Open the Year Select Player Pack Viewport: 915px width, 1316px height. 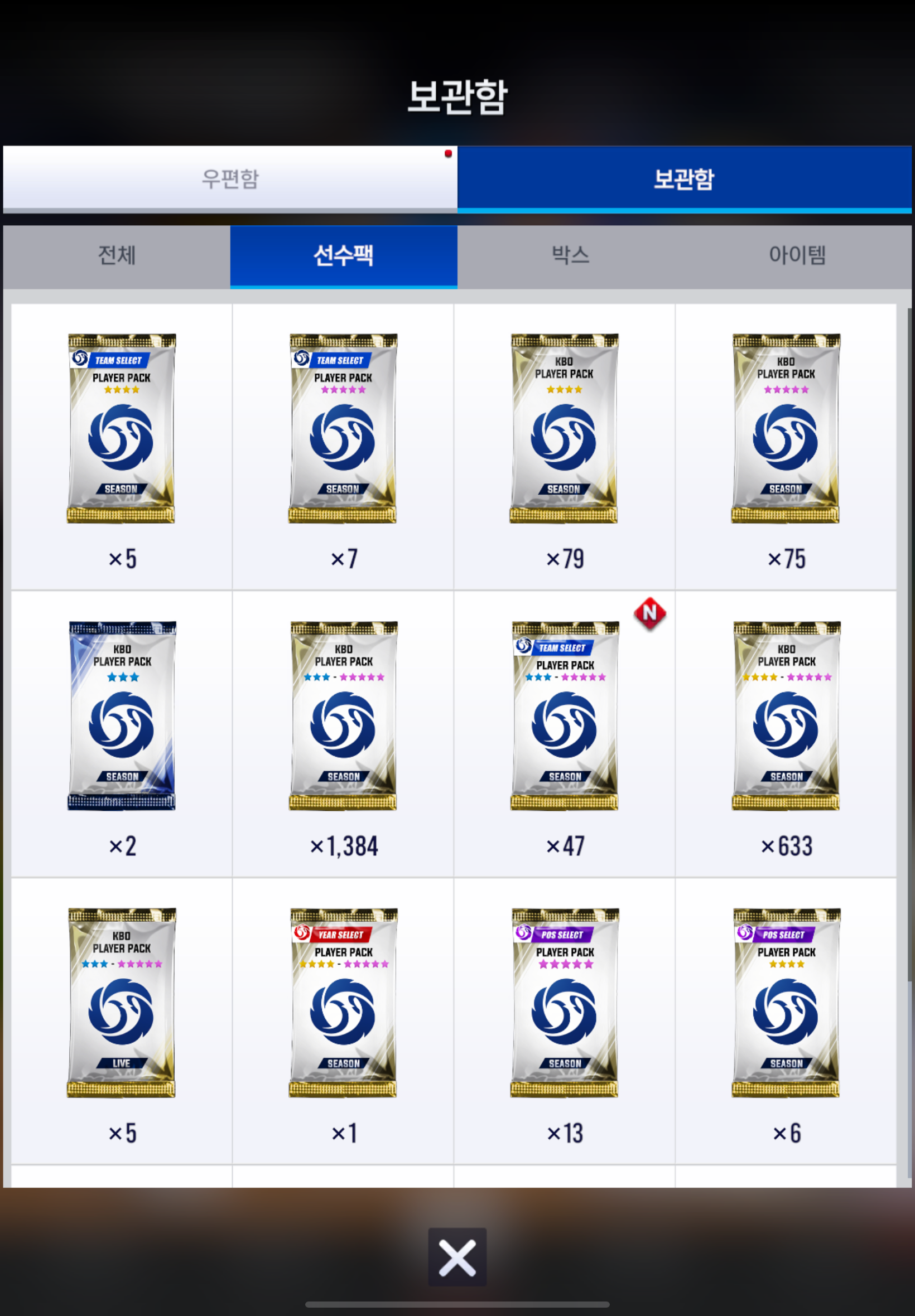(x=343, y=1003)
